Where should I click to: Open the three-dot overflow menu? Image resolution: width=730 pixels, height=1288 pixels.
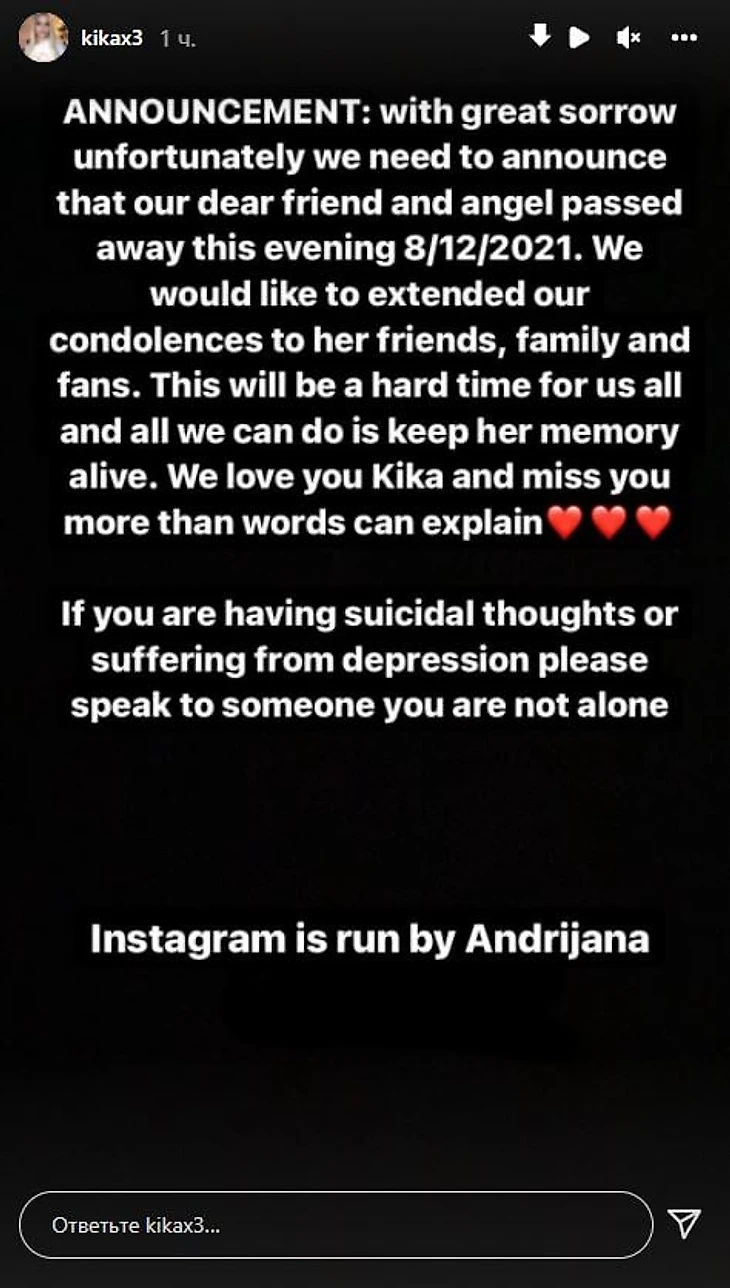(684, 38)
